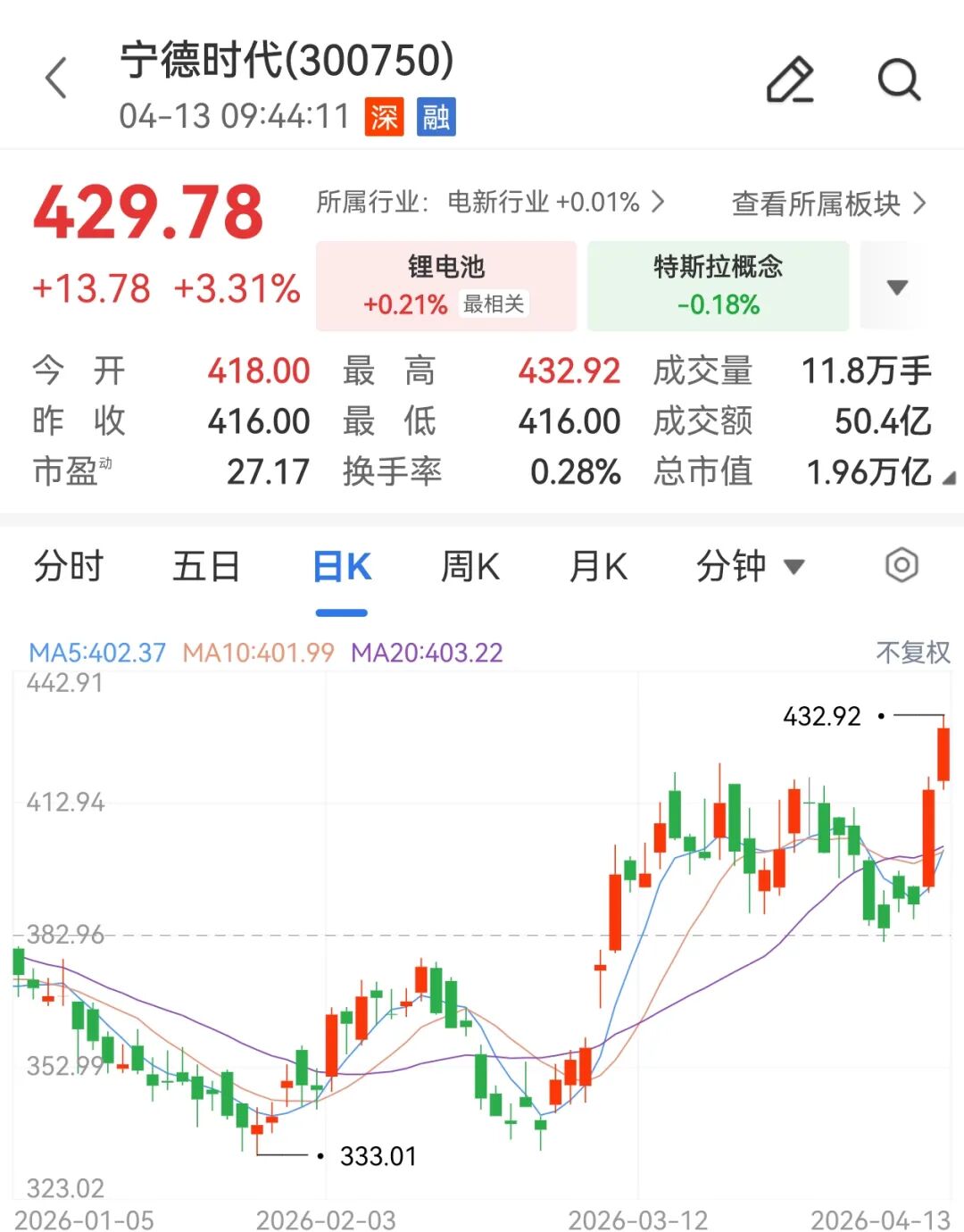The image size is (964, 1232).
Task: Expand more sectors with the dropdown arrow
Action: (x=897, y=287)
